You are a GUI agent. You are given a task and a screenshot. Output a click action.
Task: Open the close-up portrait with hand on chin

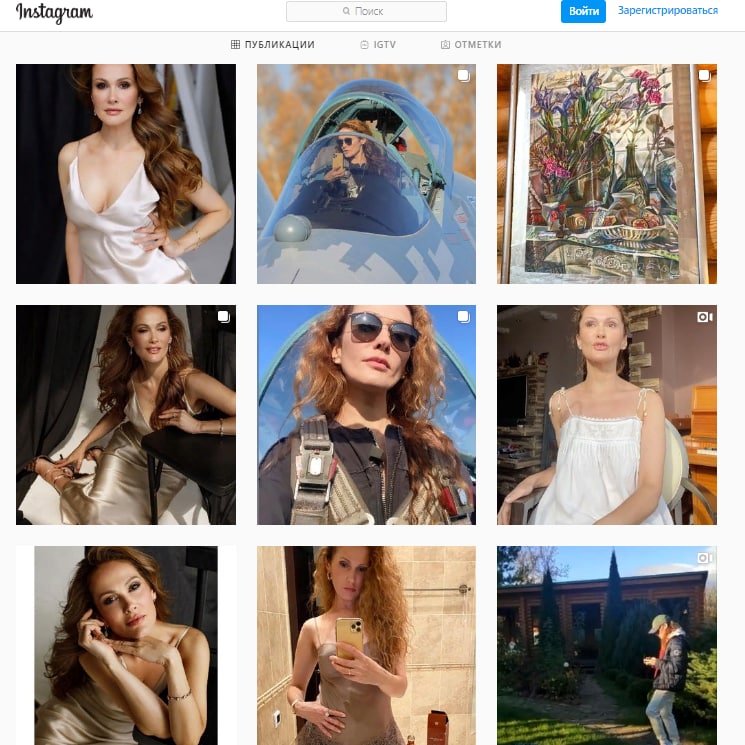point(126,645)
